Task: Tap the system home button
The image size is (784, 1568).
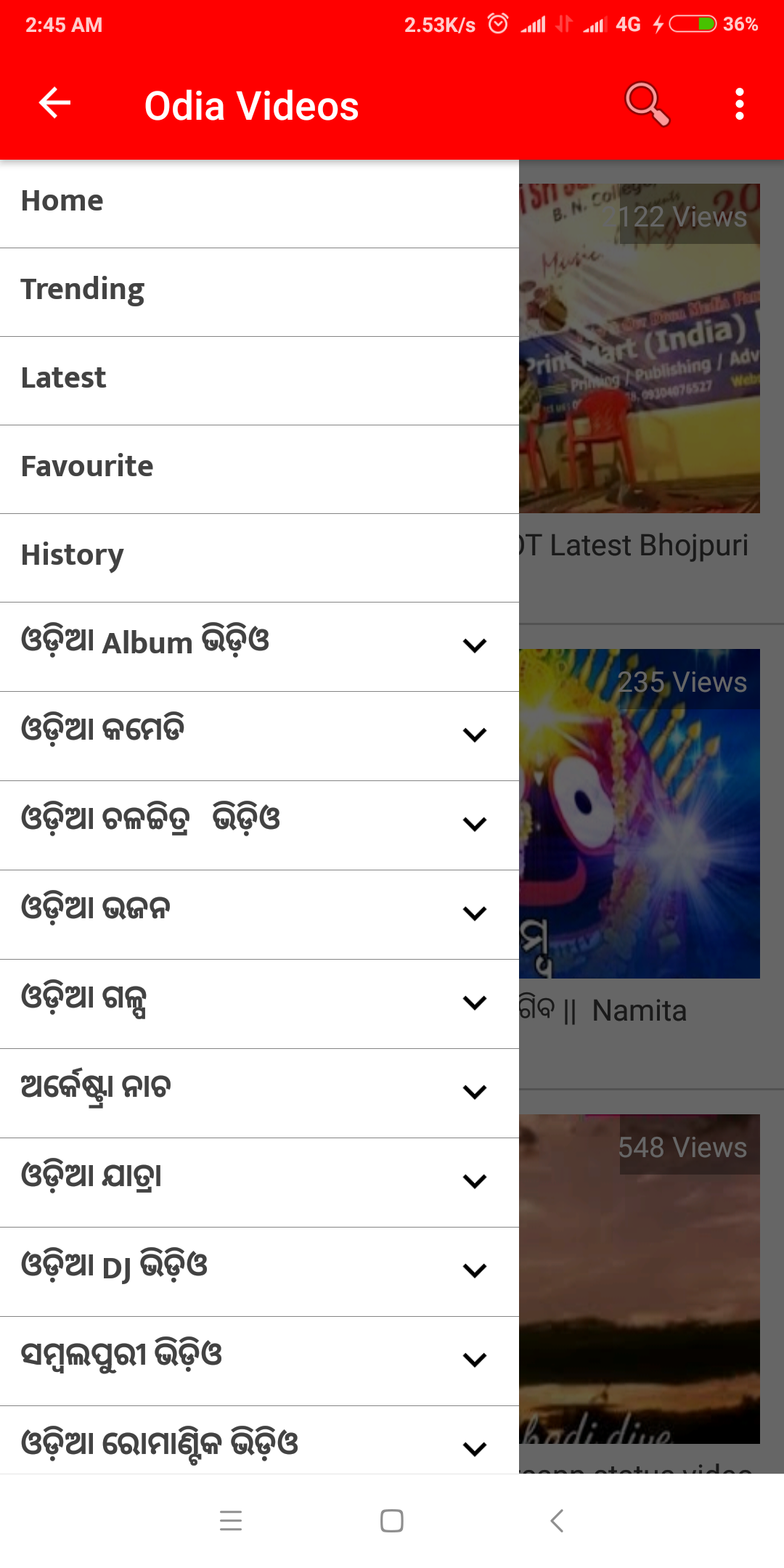Action: pyautogui.click(x=392, y=1521)
